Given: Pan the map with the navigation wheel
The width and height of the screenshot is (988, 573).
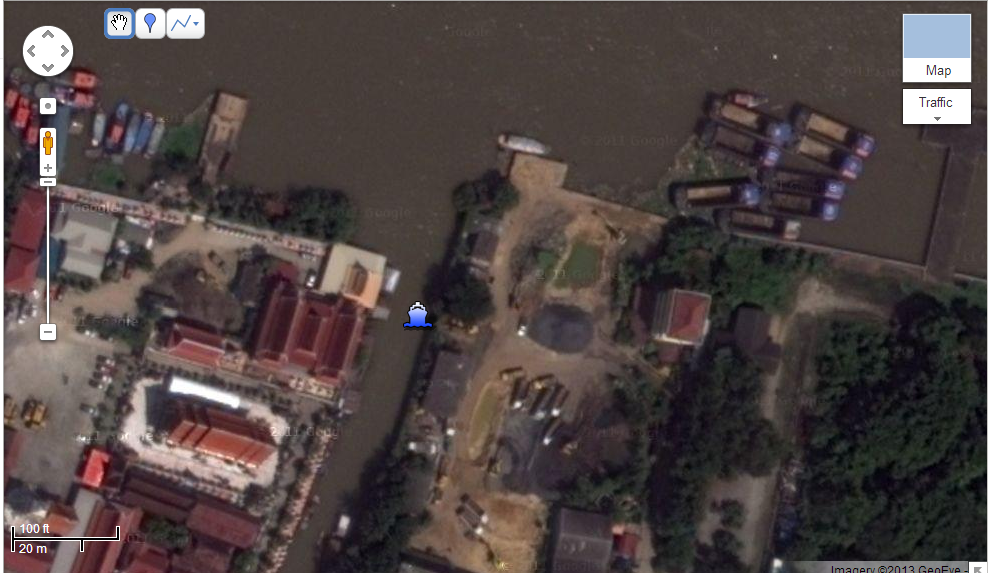Looking at the screenshot, I should tap(48, 50).
